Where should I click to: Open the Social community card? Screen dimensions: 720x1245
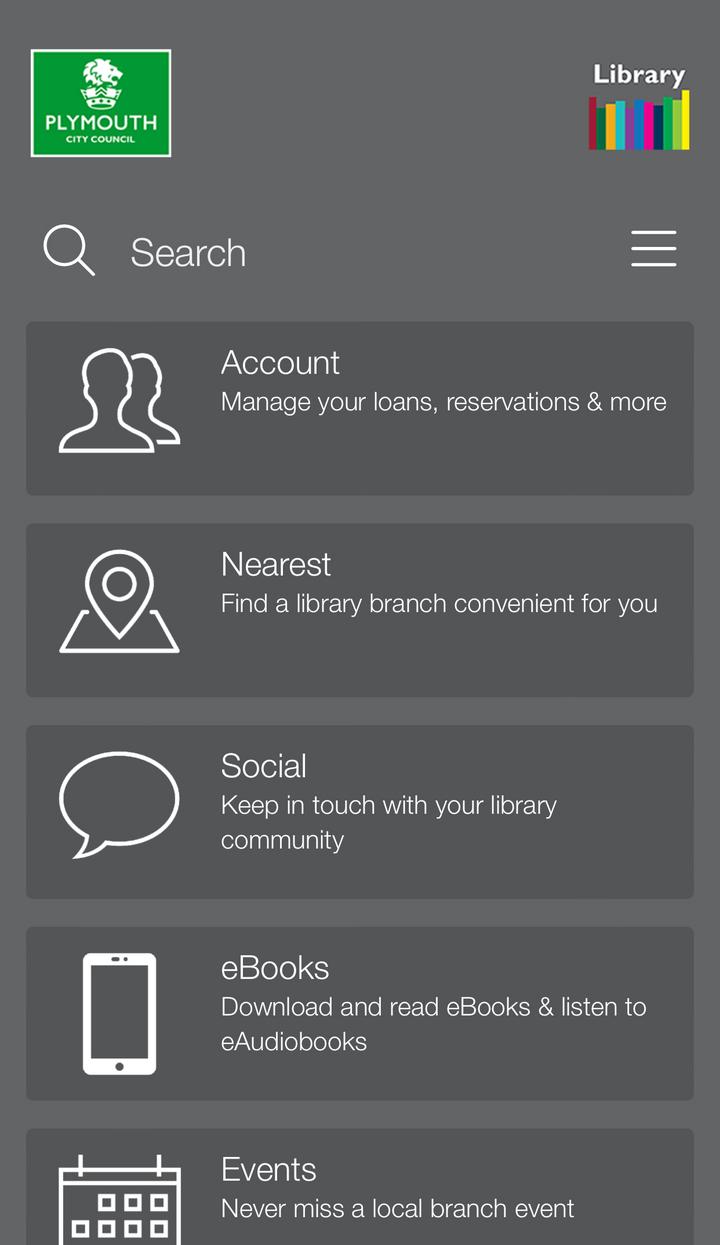point(360,811)
